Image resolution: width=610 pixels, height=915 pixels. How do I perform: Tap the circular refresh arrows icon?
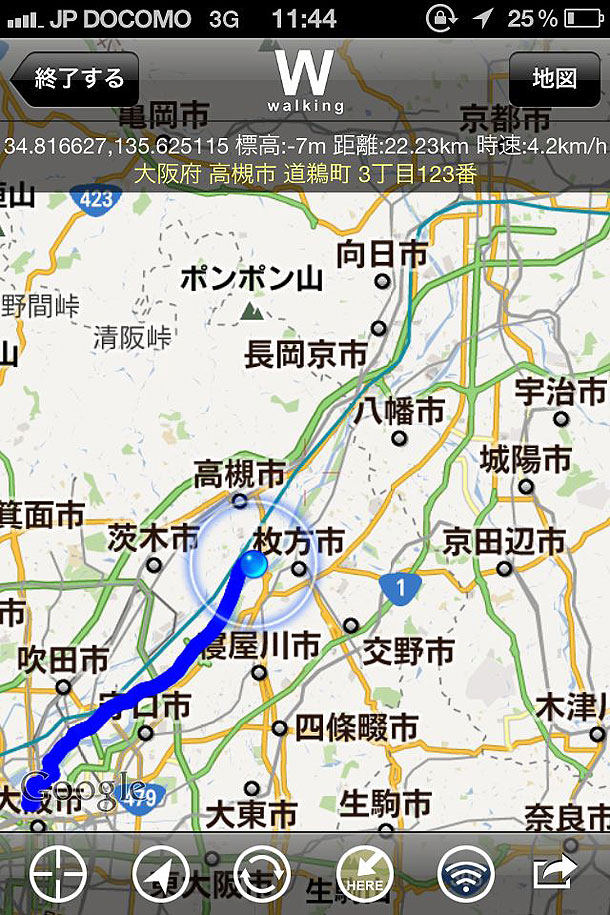(262, 873)
